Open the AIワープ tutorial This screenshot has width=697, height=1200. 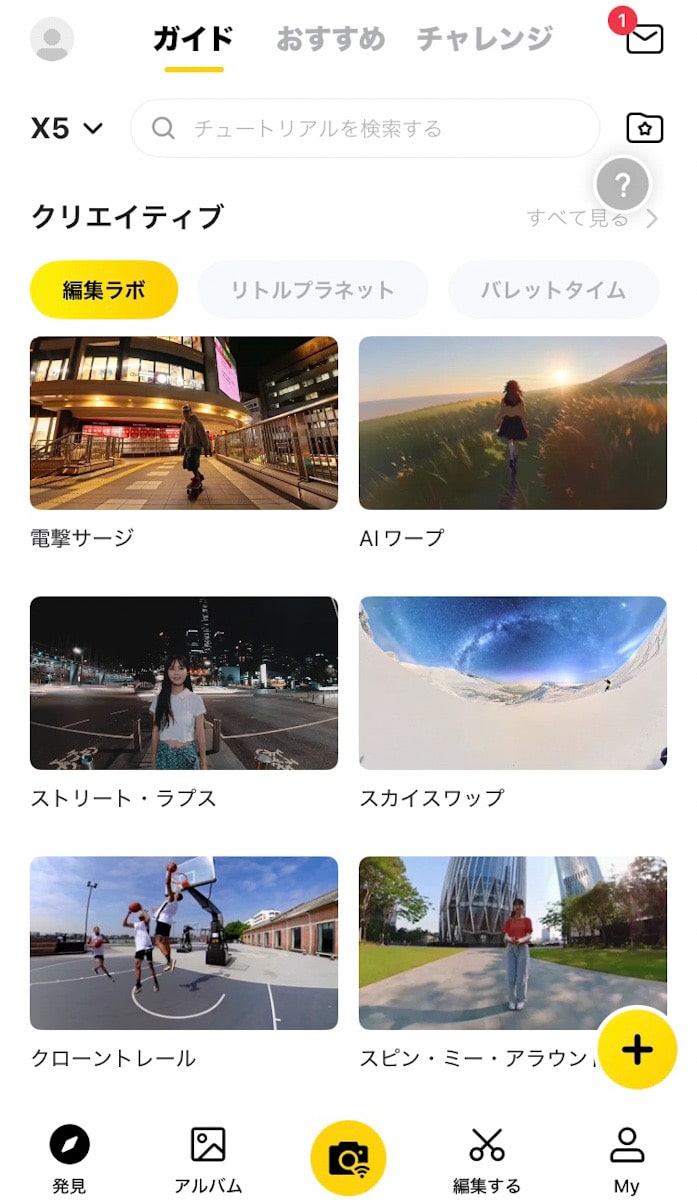[x=512, y=423]
